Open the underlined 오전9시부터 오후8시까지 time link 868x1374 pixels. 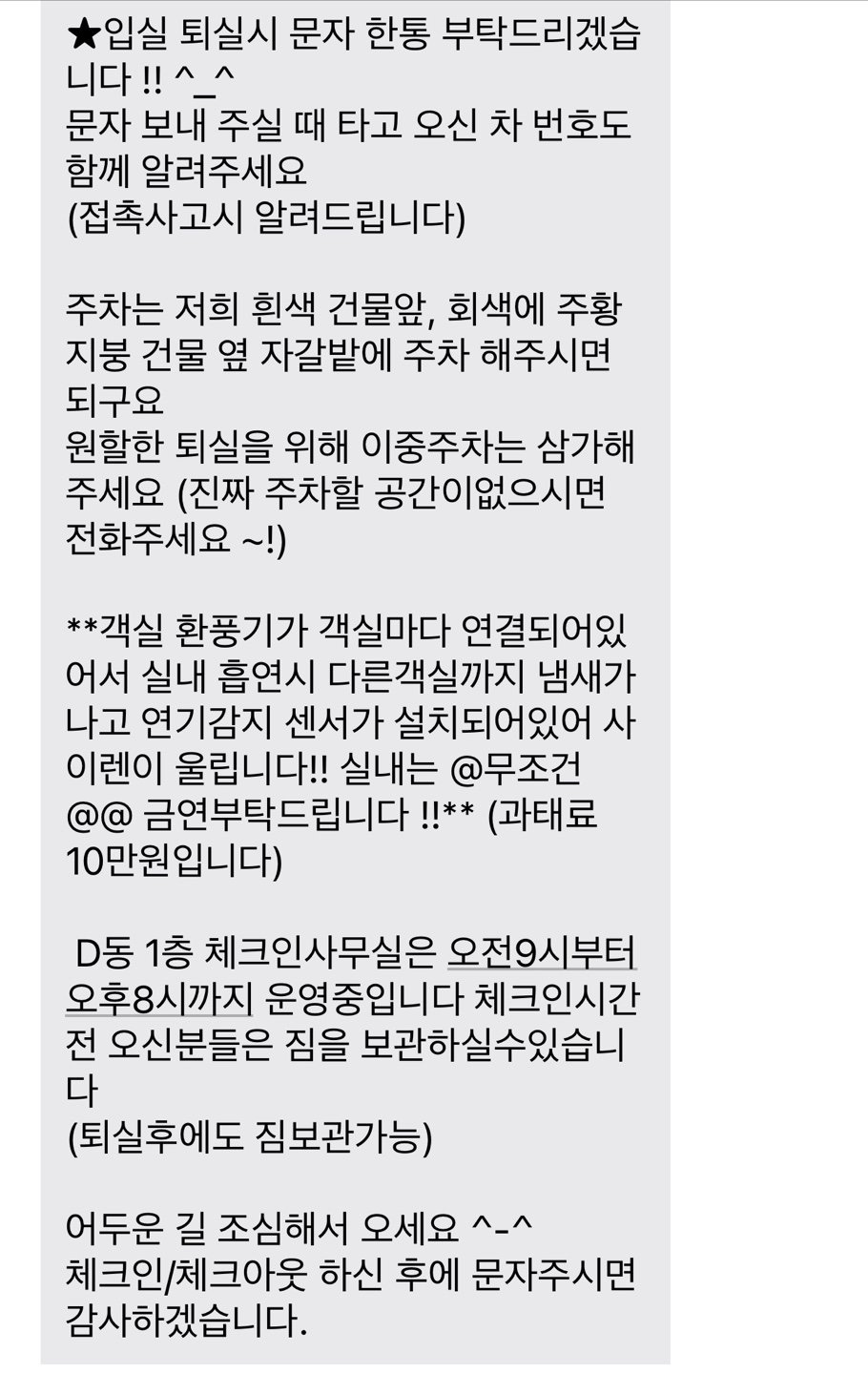pos(540,952)
